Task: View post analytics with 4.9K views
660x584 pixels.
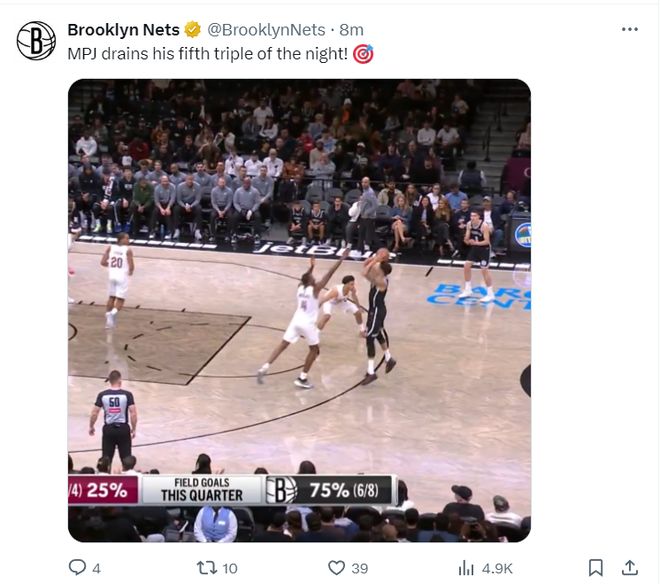Action: pos(466,567)
